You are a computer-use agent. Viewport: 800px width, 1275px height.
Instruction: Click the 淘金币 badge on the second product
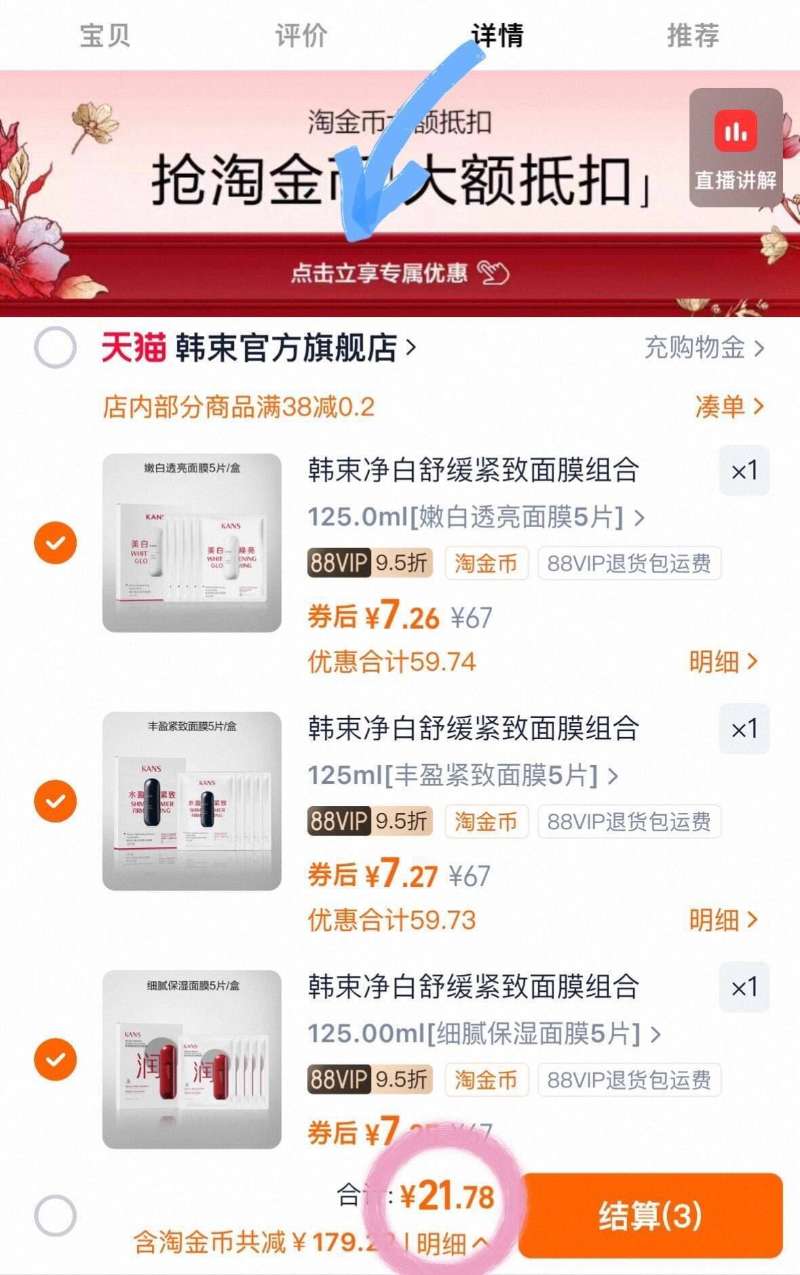click(x=487, y=822)
